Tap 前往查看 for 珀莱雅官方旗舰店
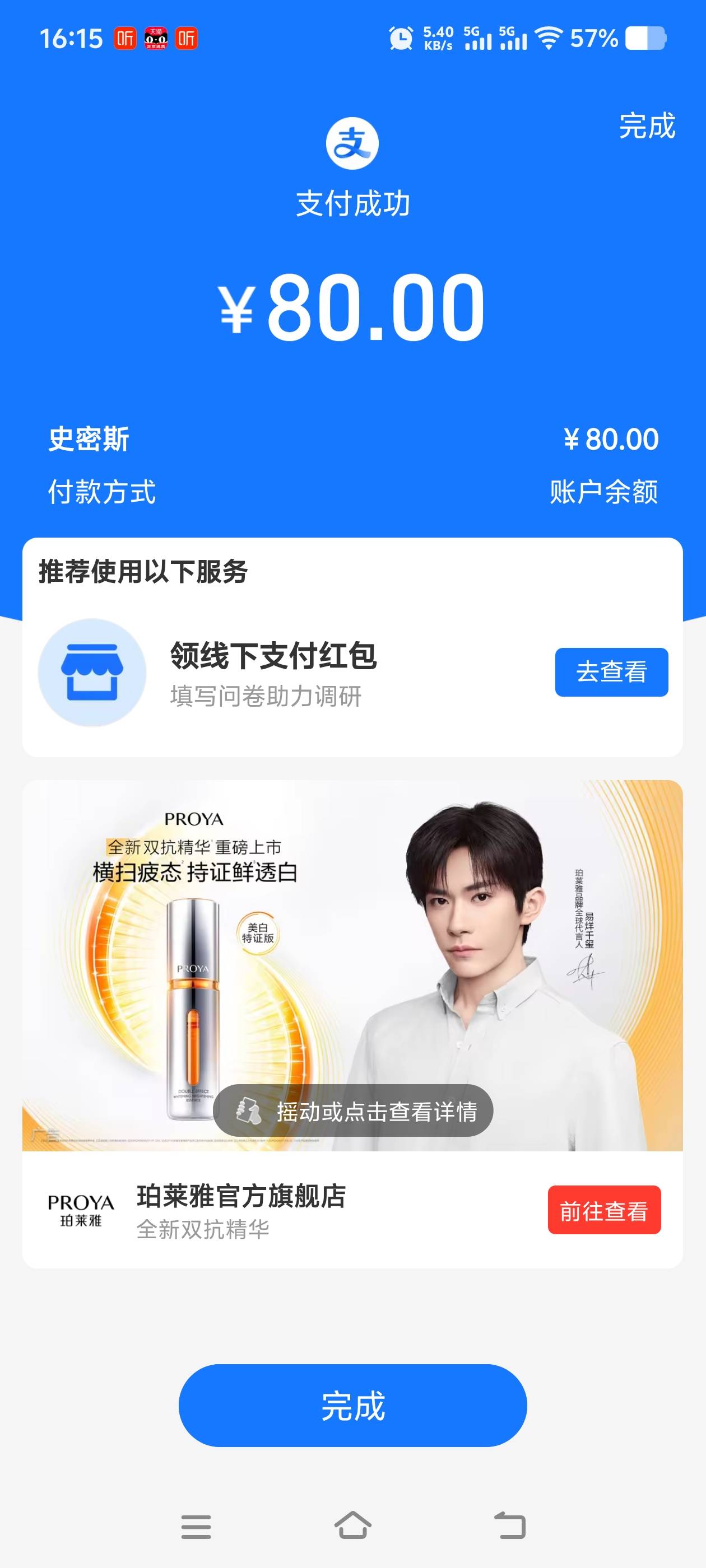The height and width of the screenshot is (1568, 706). (x=603, y=1211)
